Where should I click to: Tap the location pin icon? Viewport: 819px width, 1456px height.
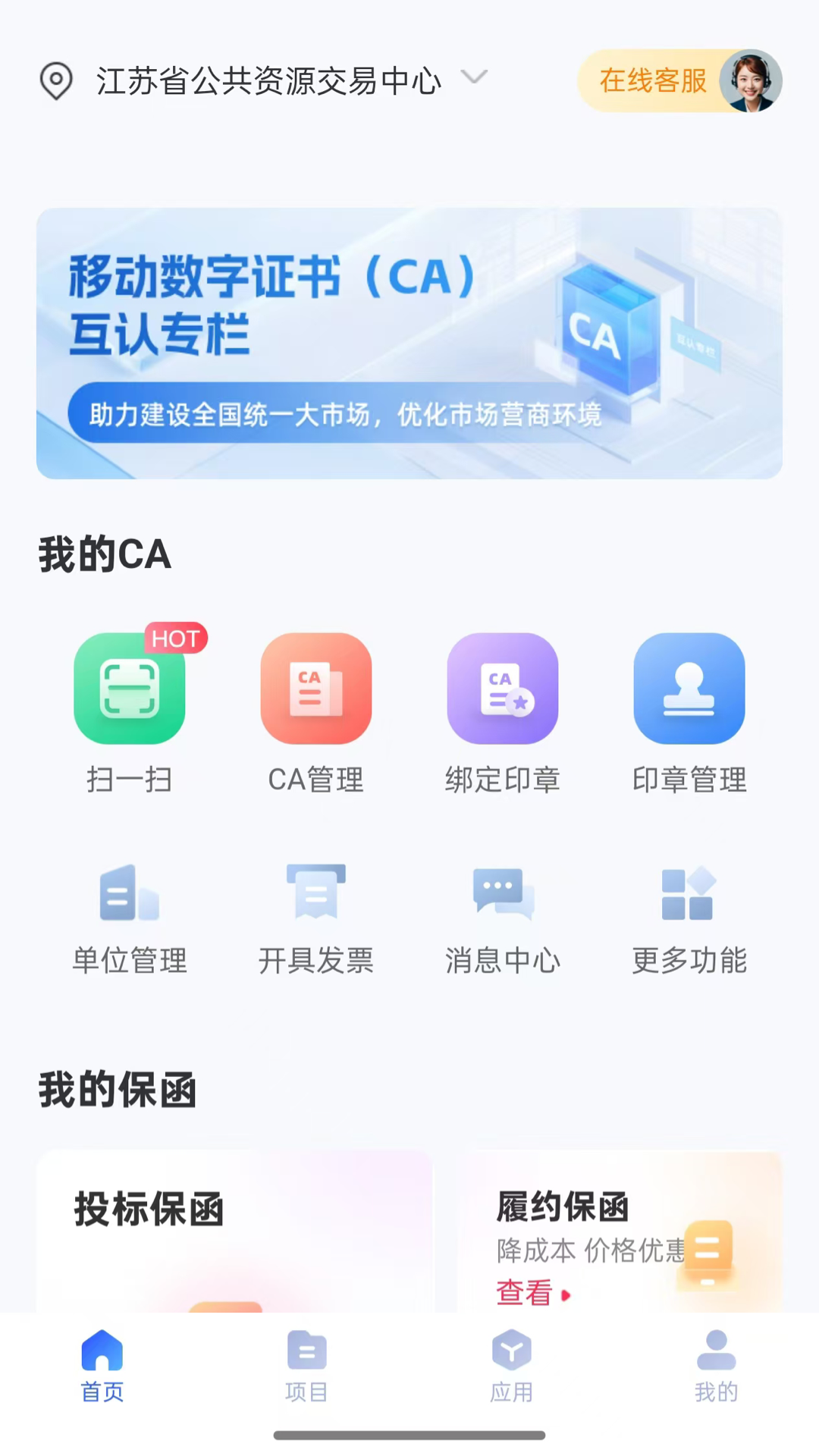[x=54, y=81]
